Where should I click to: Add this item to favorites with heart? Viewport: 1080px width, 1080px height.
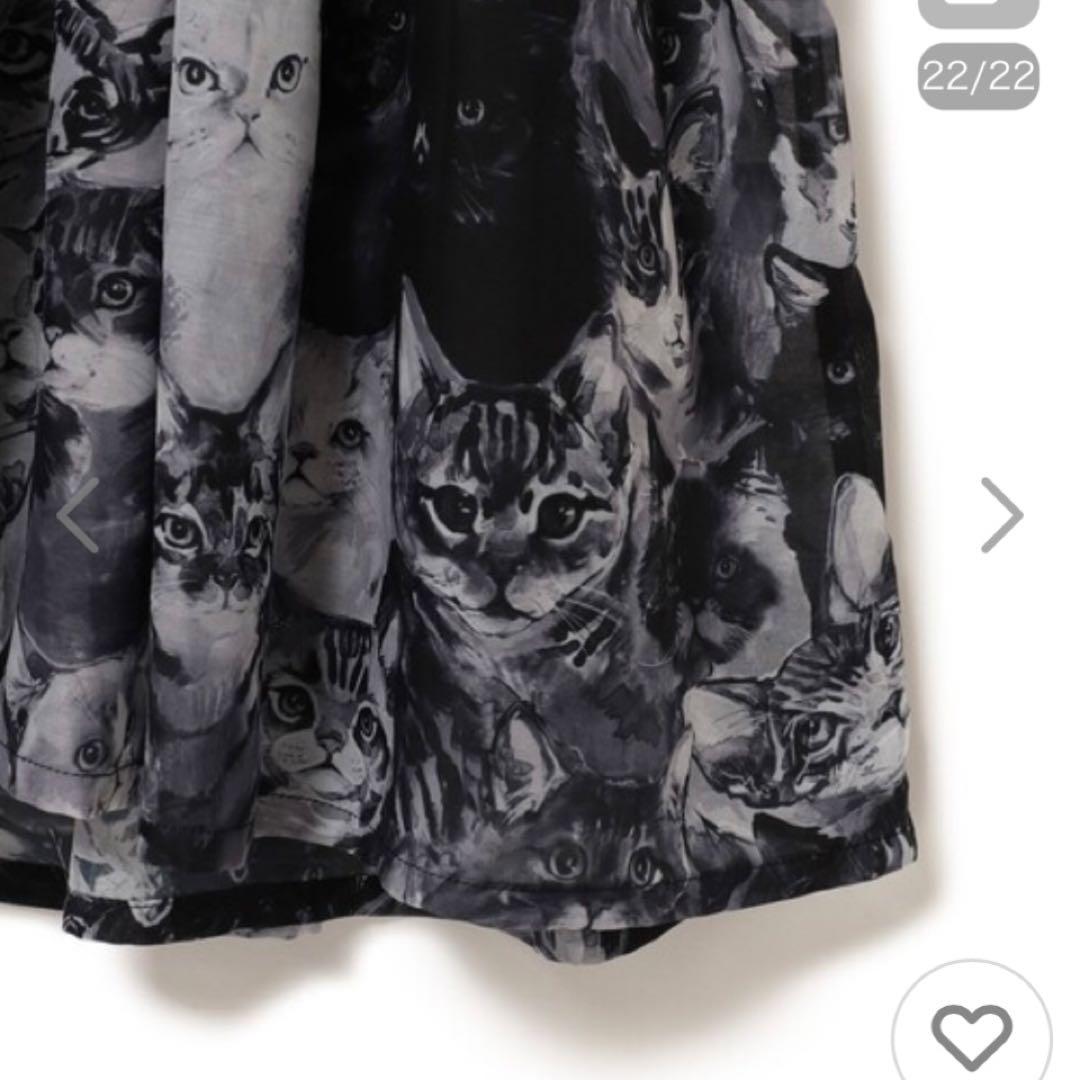[x=971, y=1032]
